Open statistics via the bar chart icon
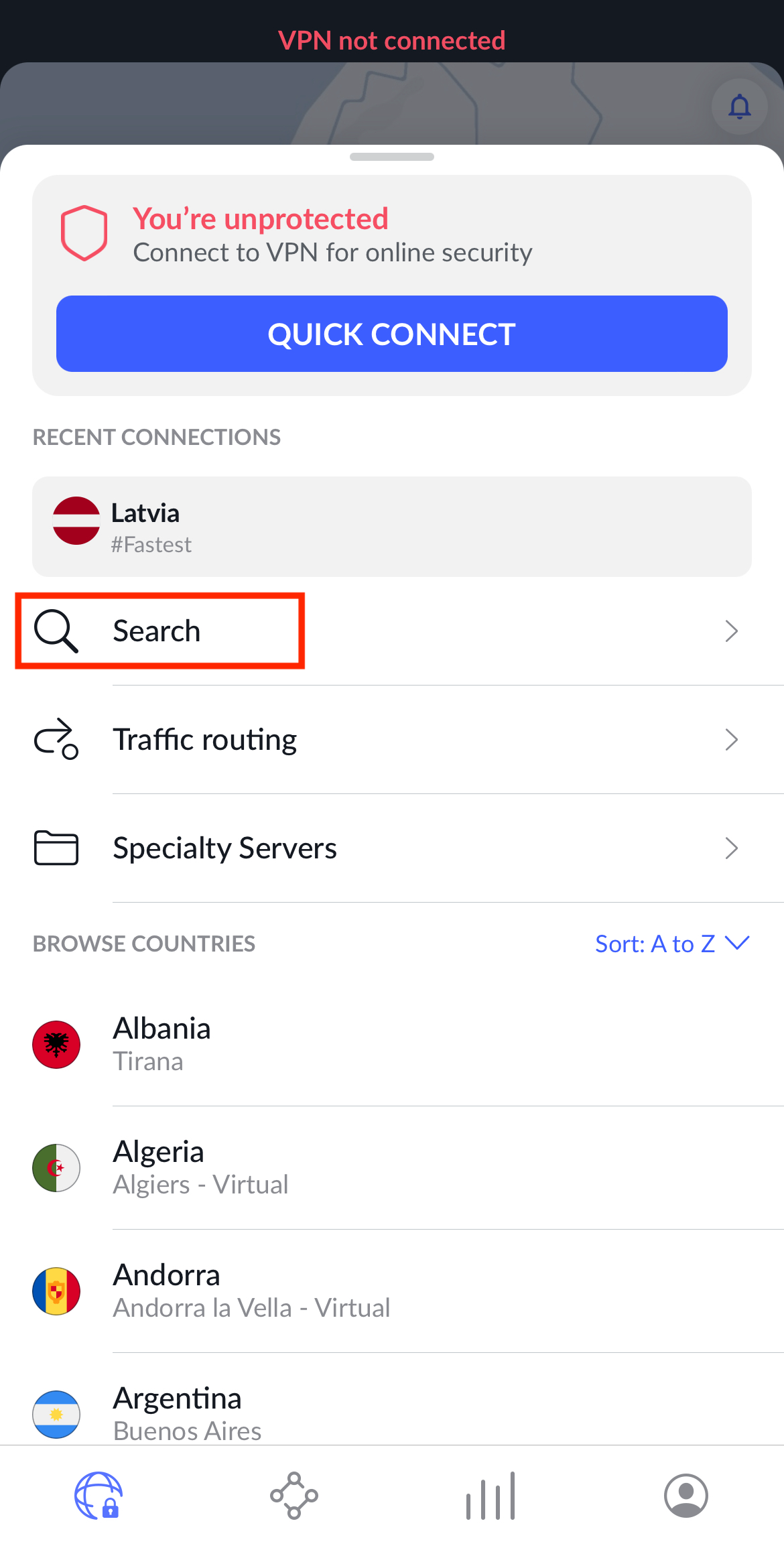The image size is (784, 1558). pos(490,1496)
